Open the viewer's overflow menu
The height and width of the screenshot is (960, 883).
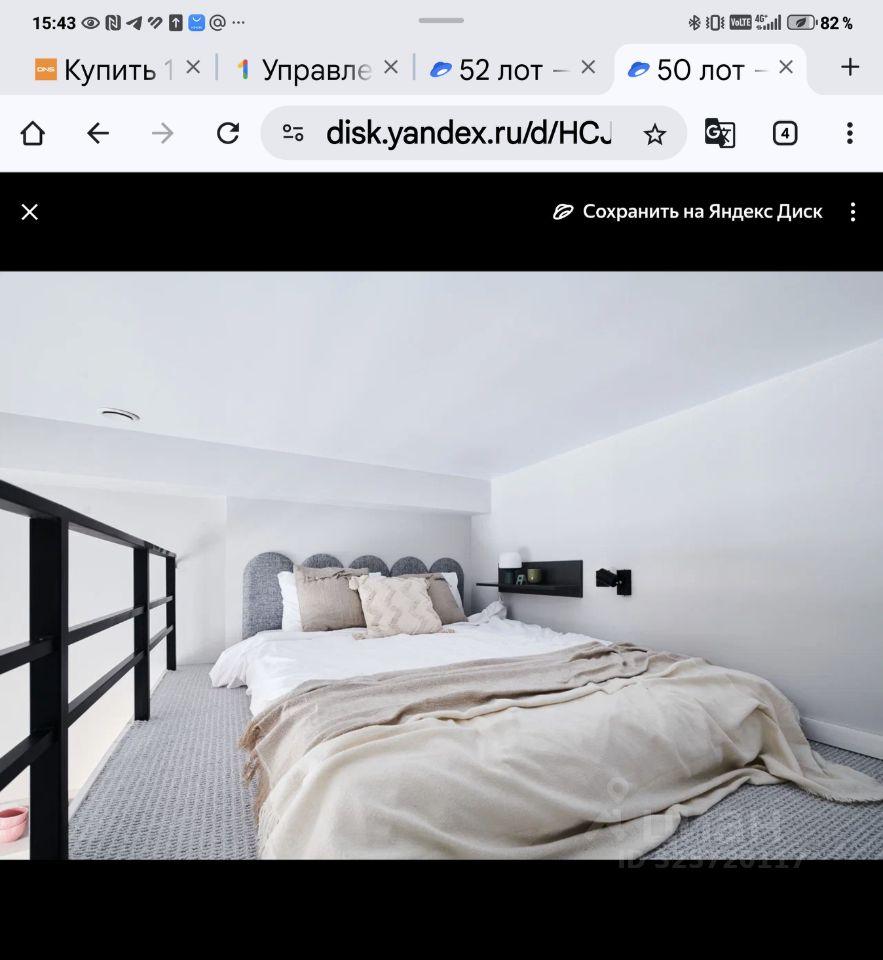852,212
